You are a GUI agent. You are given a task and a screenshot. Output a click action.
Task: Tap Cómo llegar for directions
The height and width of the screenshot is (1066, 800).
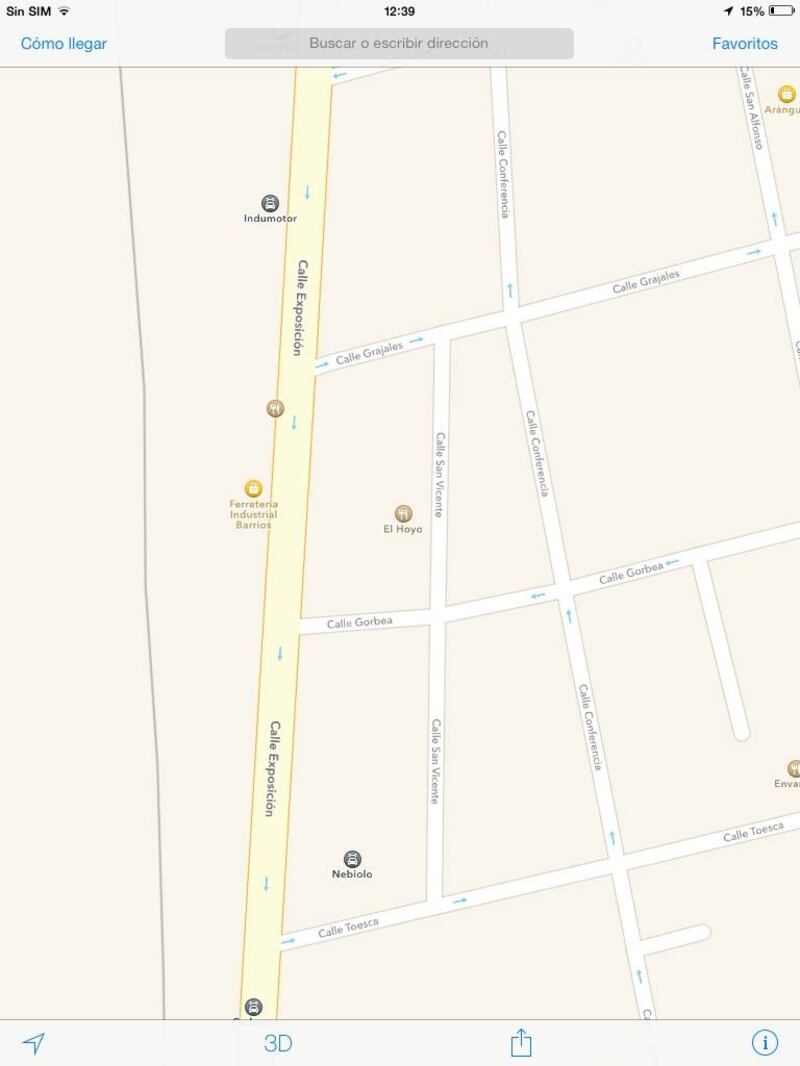64,43
